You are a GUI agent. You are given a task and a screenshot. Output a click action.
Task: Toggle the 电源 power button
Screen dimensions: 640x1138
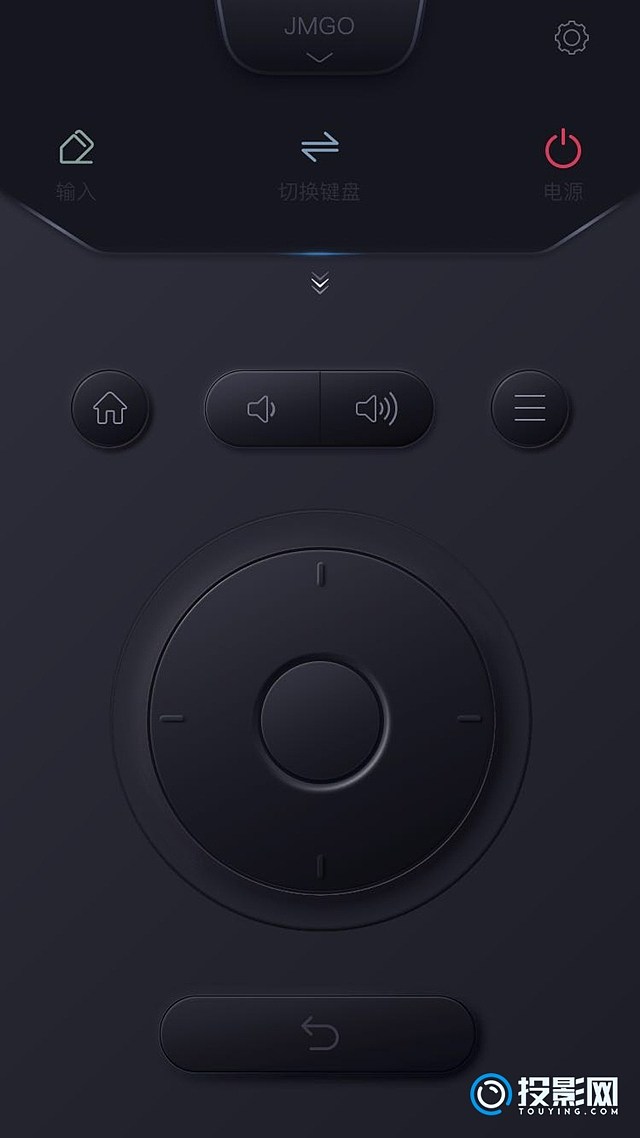(x=563, y=165)
